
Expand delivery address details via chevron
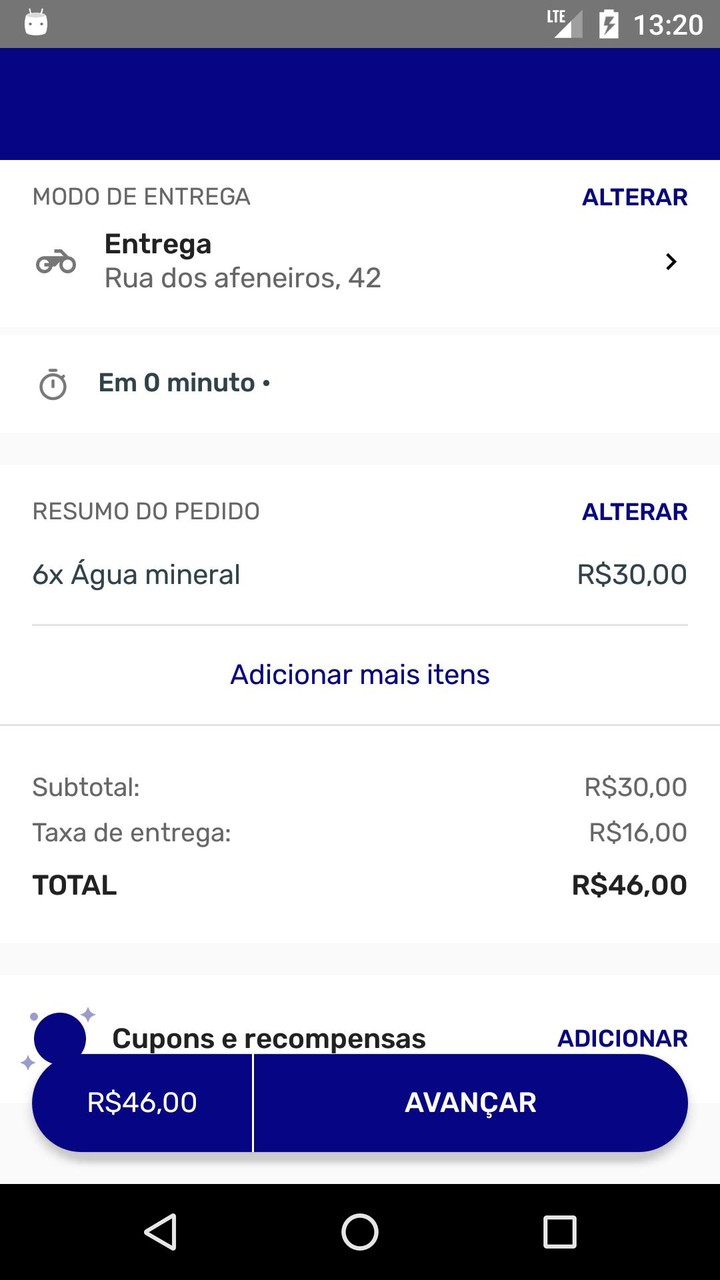[671, 261]
